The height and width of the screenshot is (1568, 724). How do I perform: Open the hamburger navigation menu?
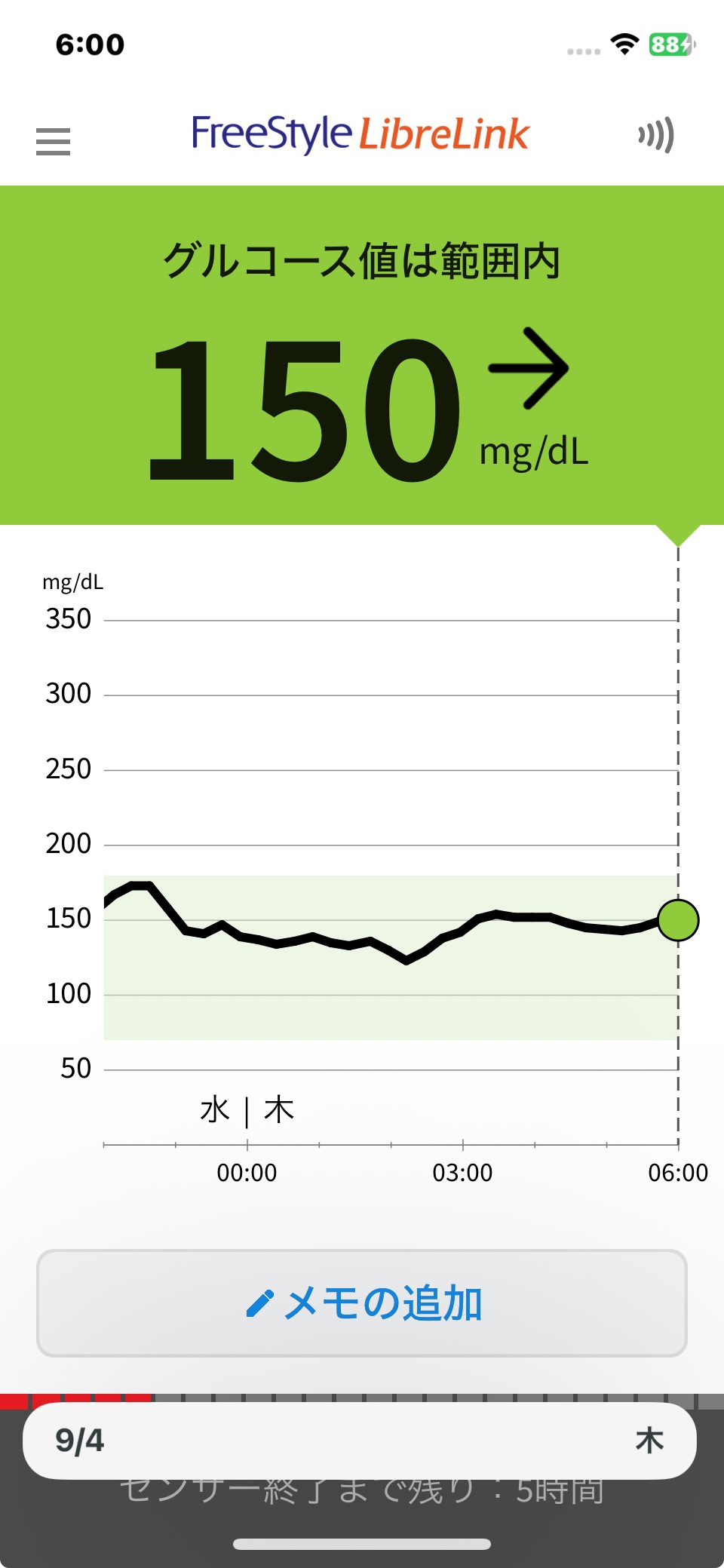click(53, 141)
